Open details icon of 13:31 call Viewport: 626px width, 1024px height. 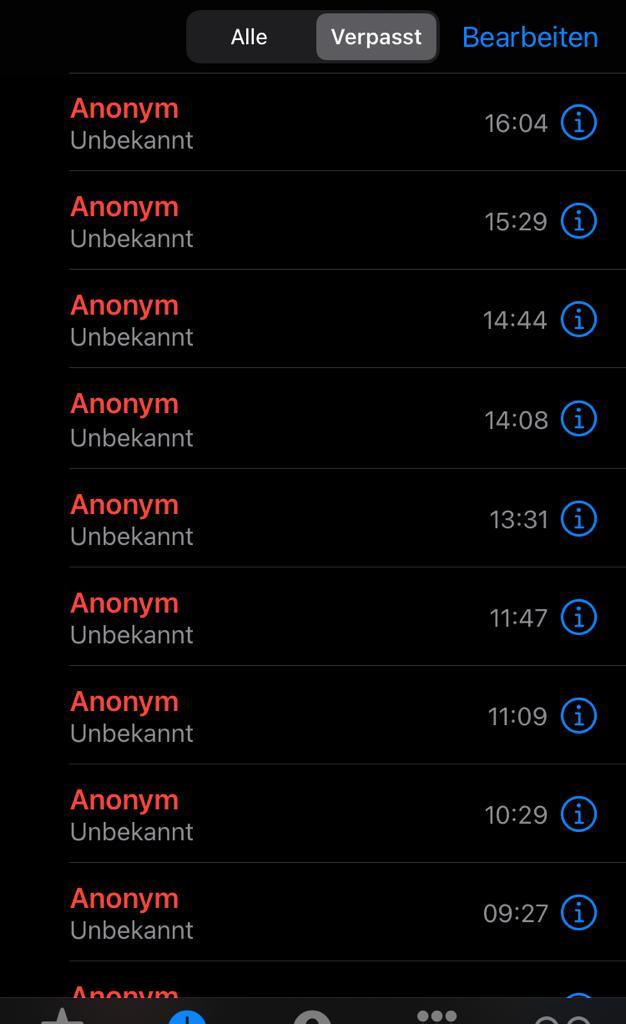578,519
